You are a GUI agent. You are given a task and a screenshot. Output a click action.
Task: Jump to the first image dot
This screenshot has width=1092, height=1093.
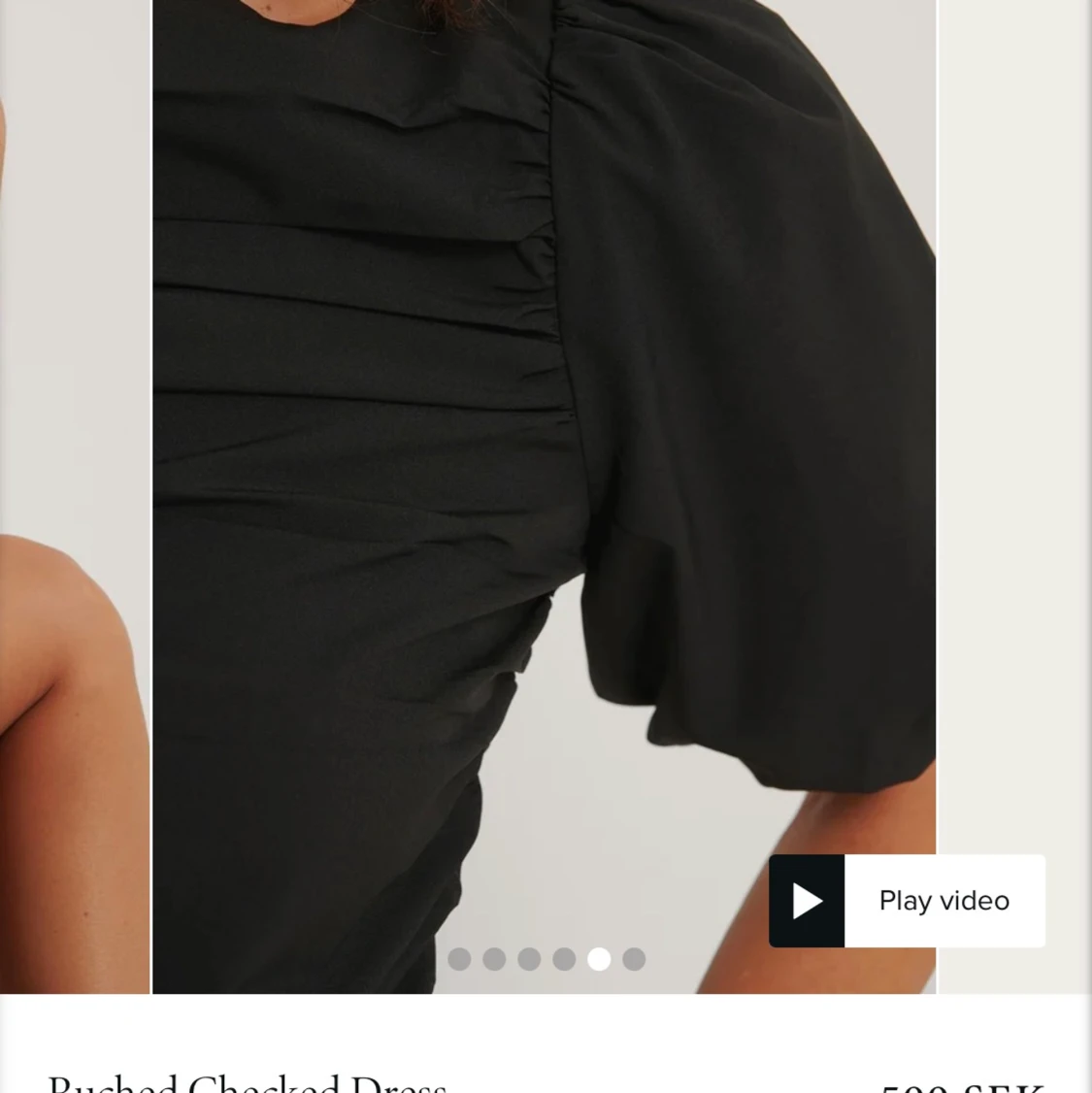[459, 959]
